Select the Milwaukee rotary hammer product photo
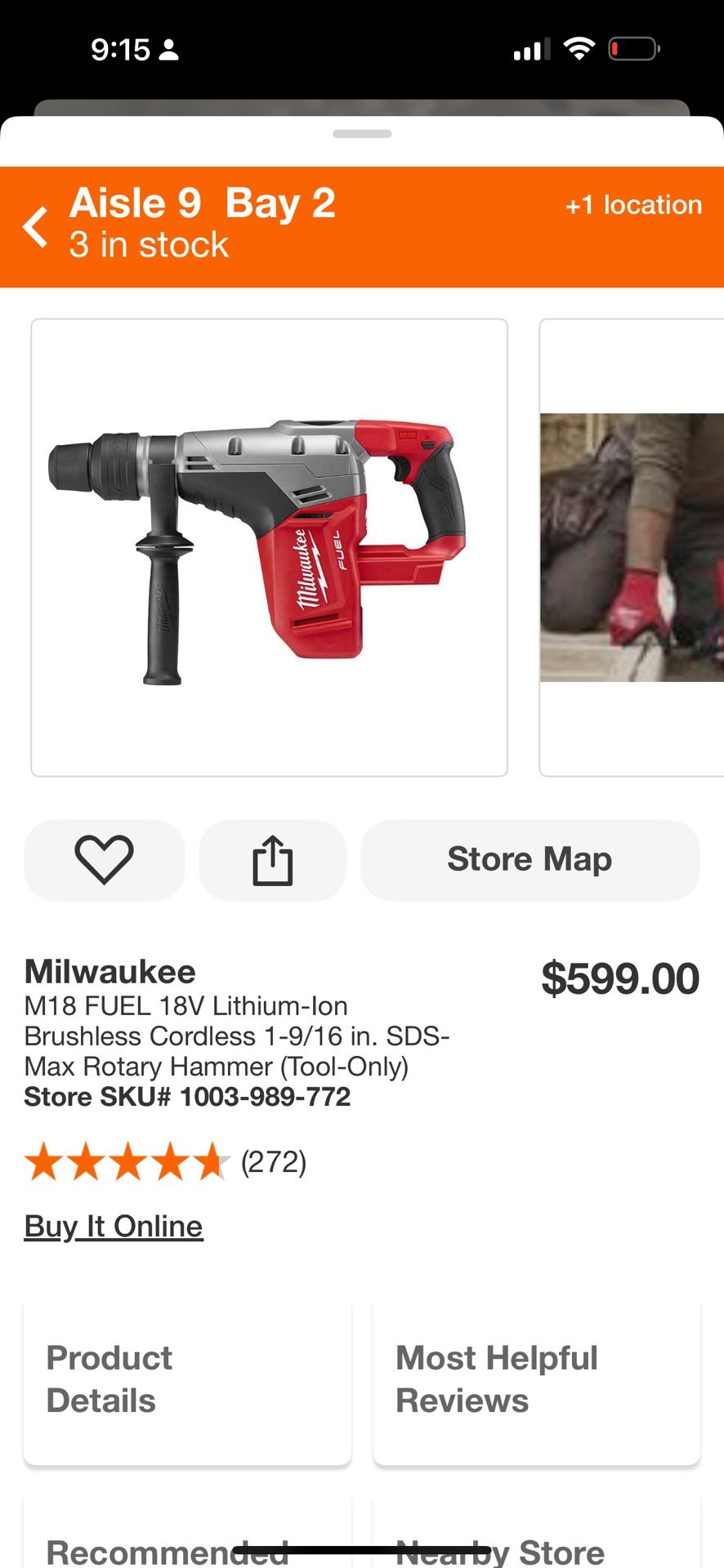 click(270, 546)
